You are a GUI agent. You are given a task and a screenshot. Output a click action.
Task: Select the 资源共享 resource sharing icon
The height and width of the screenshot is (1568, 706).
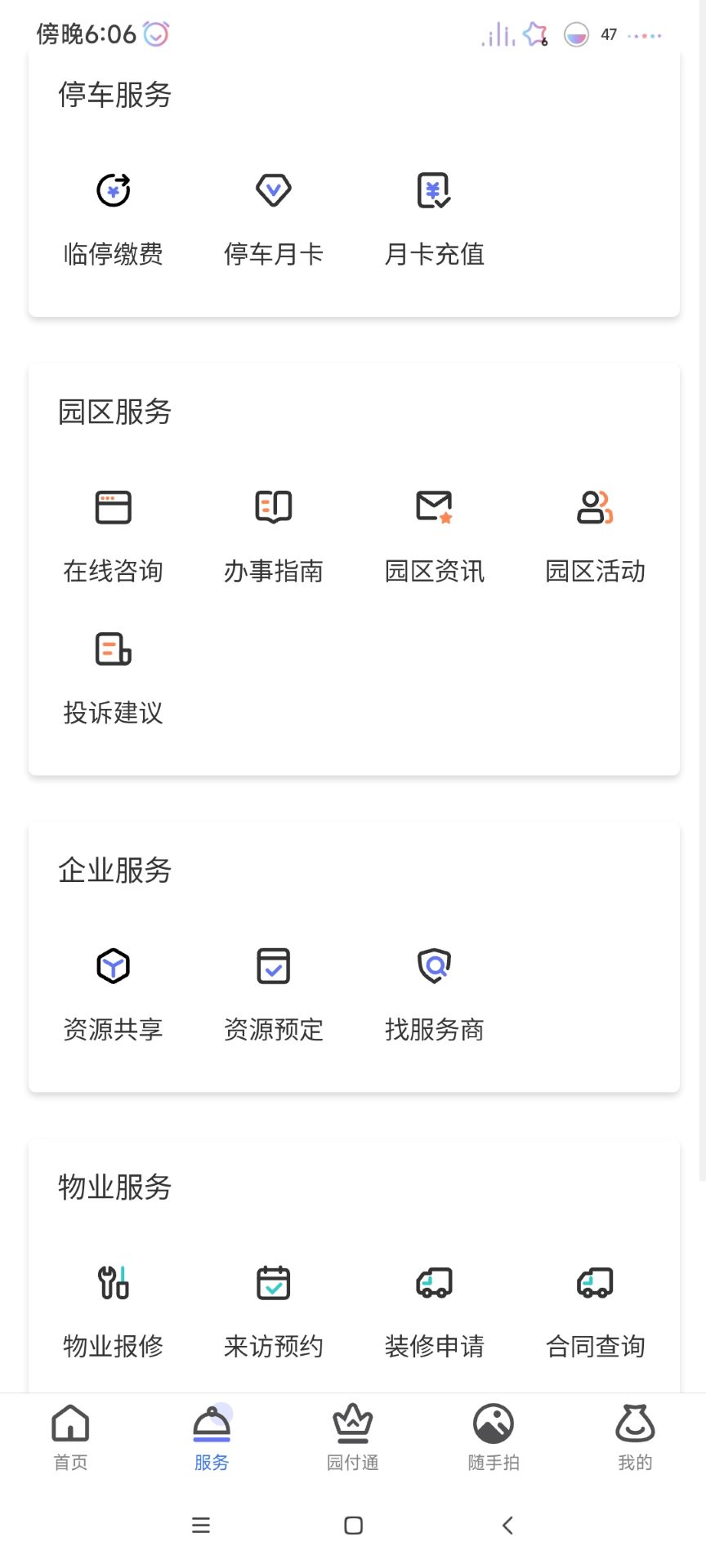click(x=113, y=990)
